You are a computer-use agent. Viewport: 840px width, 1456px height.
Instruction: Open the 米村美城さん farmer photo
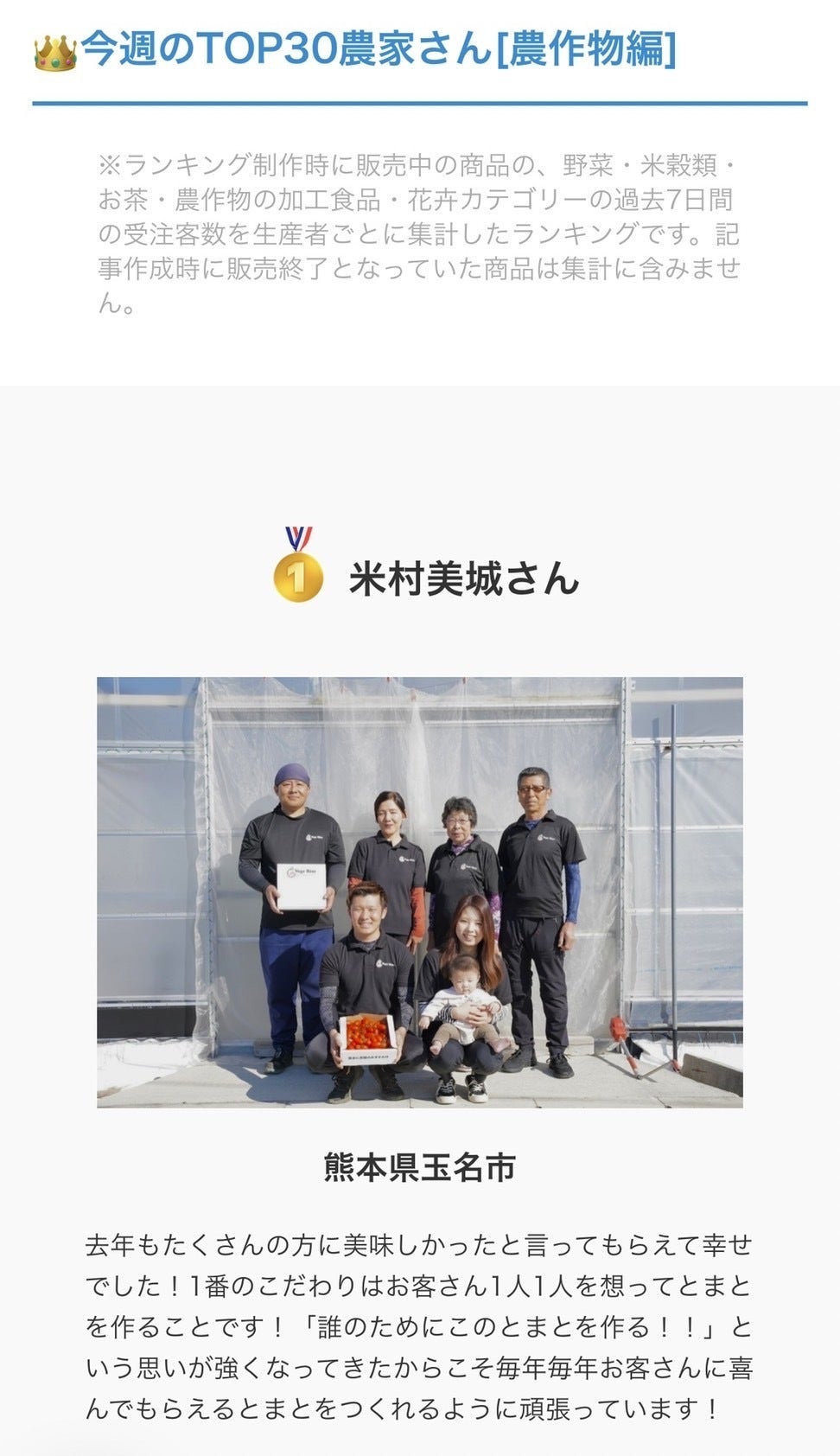point(419,891)
